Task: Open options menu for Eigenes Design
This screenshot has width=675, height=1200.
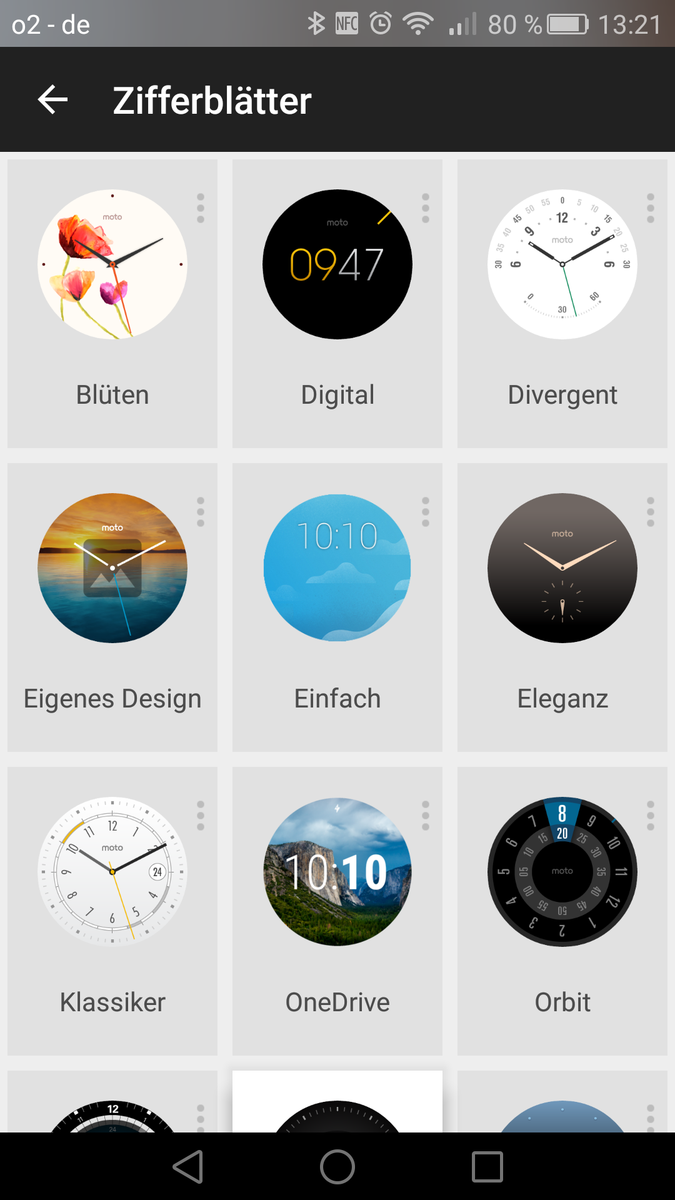Action: coord(200,511)
